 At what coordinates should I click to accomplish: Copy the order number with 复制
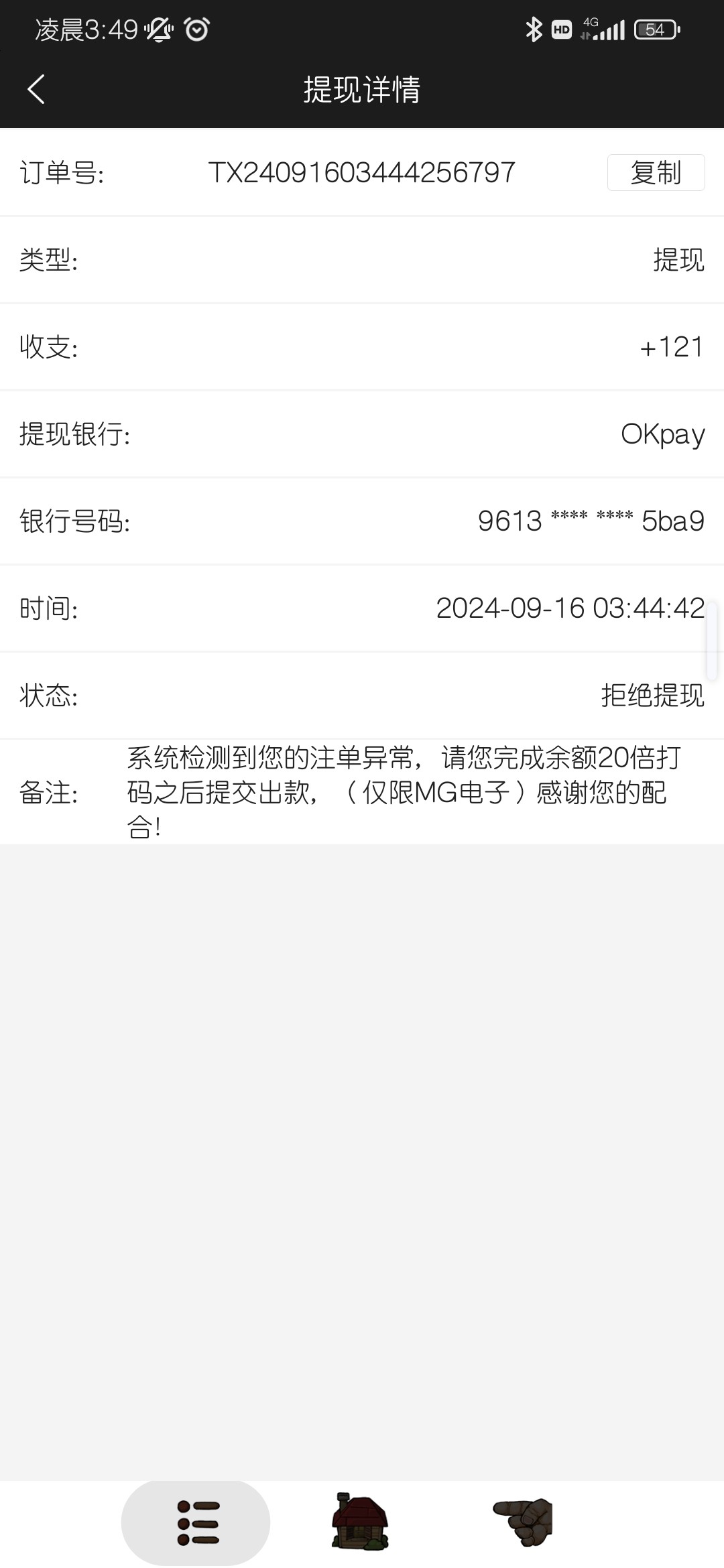[x=655, y=173]
